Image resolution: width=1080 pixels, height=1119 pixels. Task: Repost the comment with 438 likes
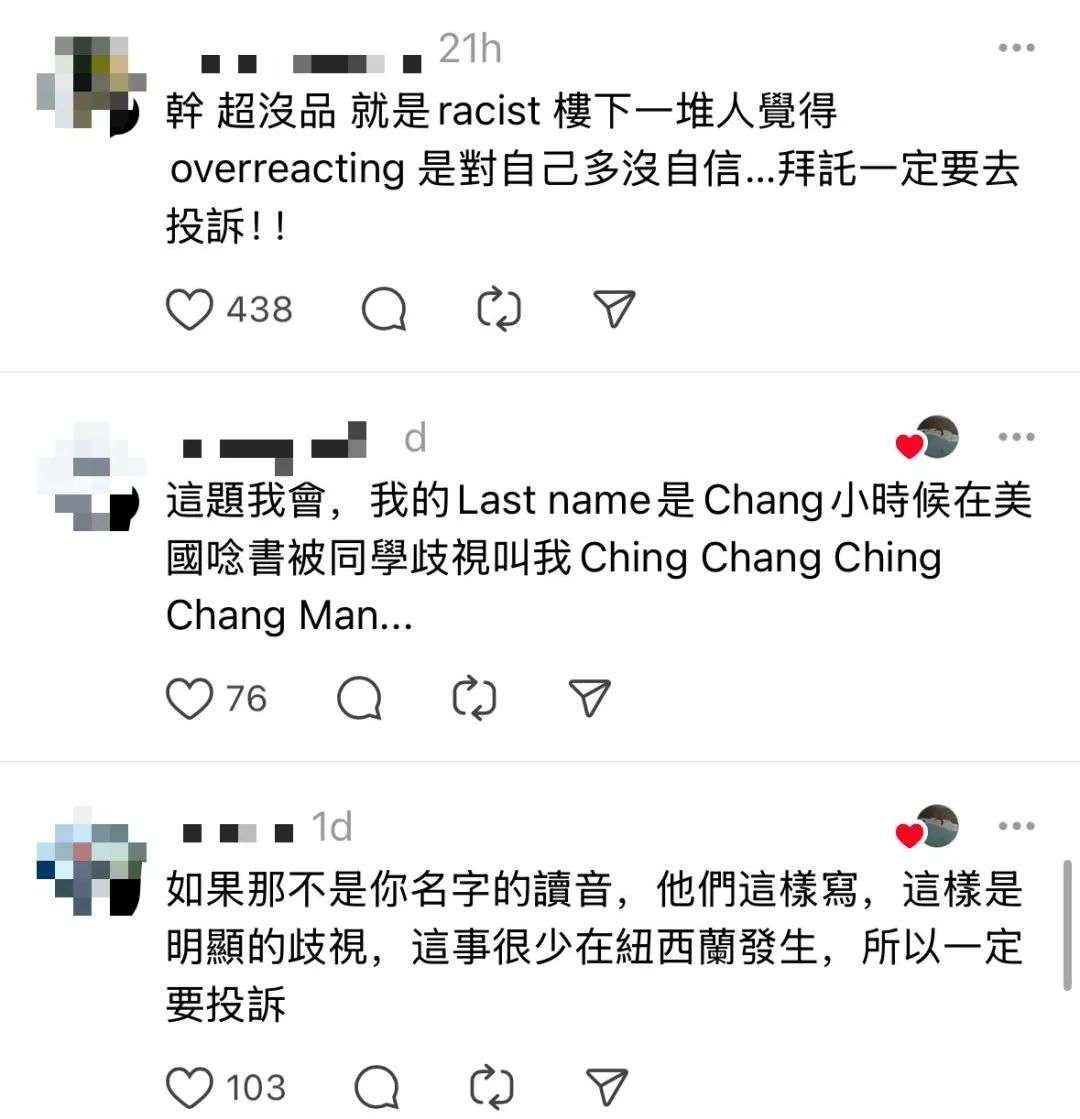(x=499, y=310)
